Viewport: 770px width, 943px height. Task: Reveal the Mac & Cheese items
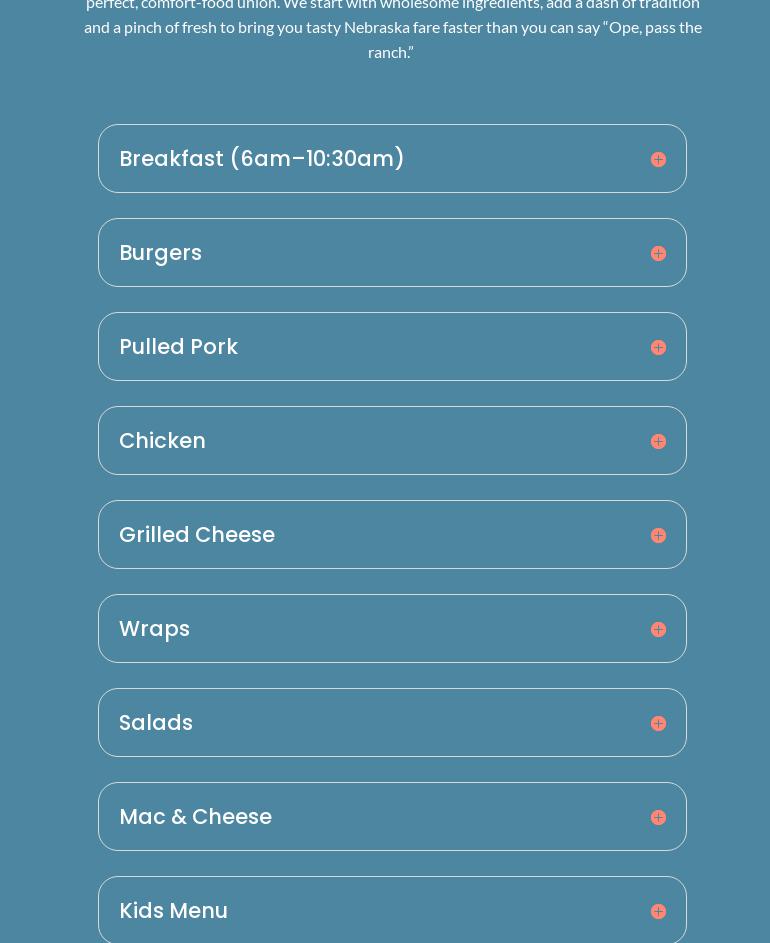[392, 817]
